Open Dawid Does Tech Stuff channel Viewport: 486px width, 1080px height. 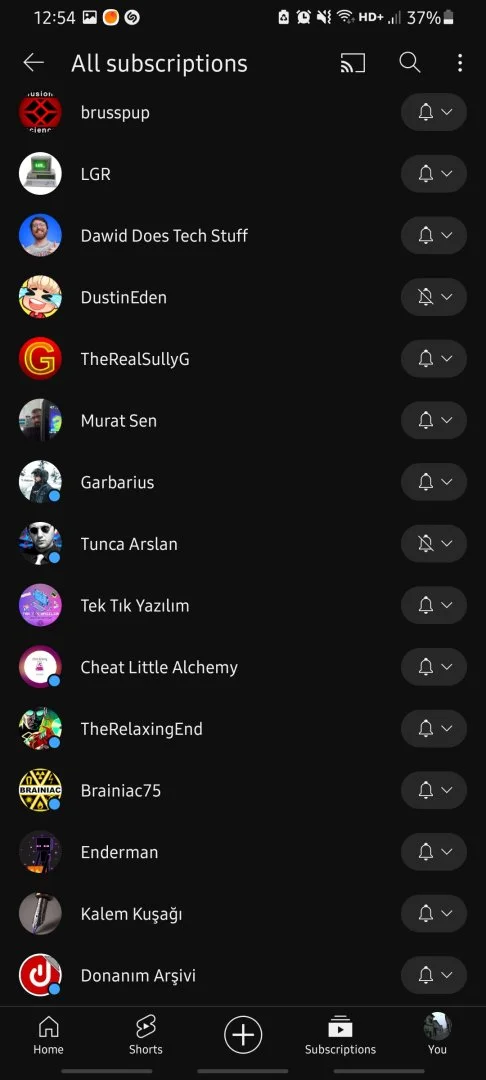[243, 236]
